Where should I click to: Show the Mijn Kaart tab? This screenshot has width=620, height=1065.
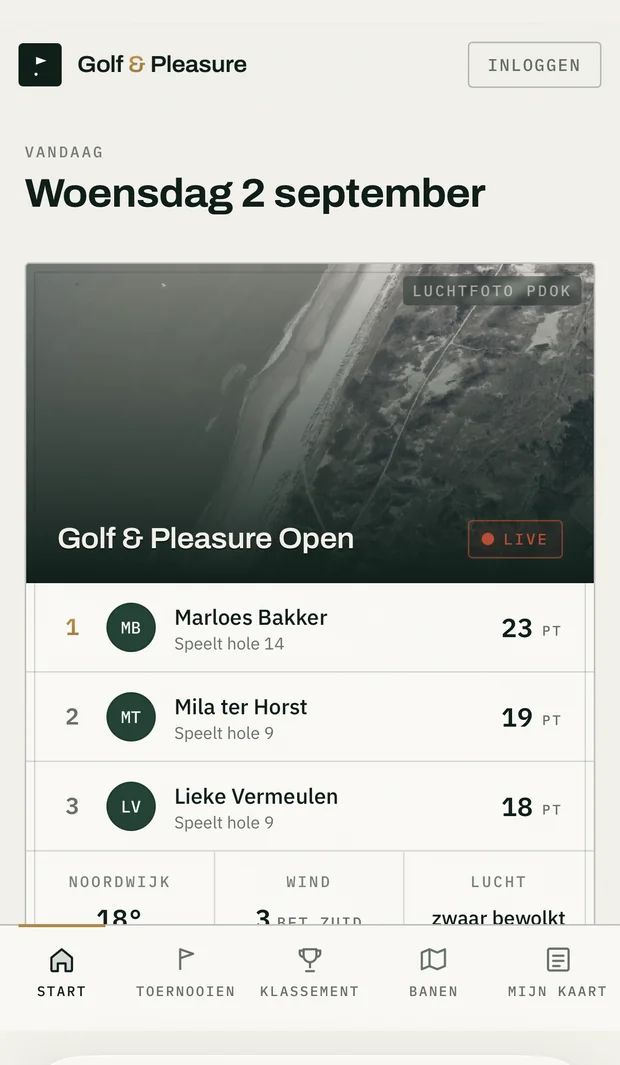[558, 973]
